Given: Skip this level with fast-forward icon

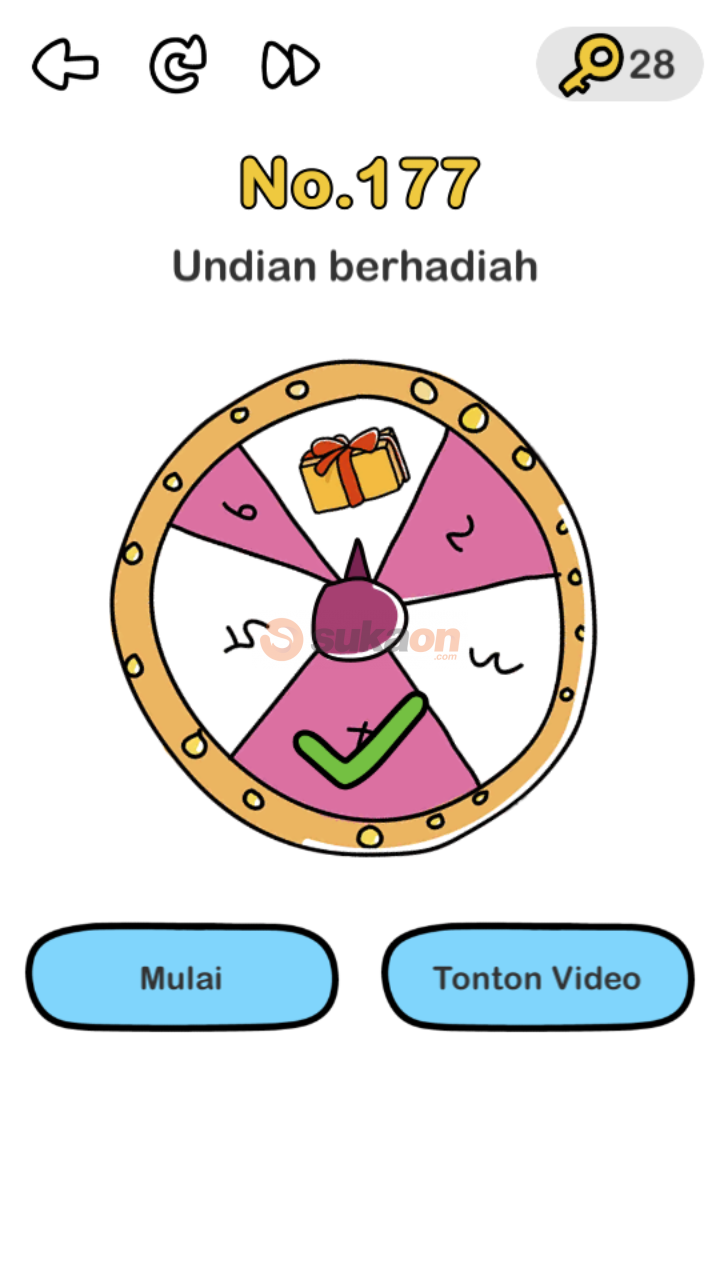Looking at the screenshot, I should click(290, 66).
